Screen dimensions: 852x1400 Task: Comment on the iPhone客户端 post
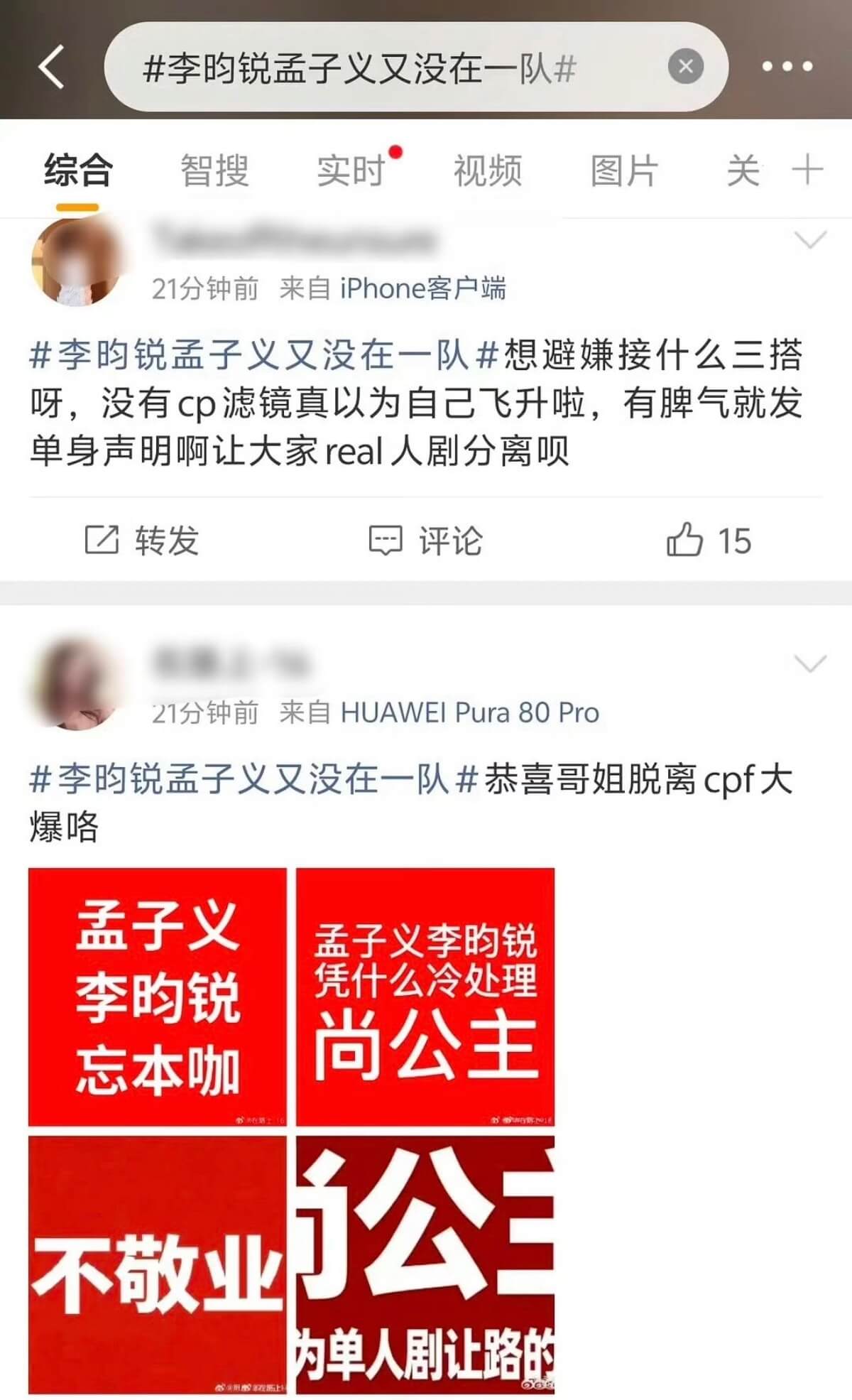click(426, 541)
